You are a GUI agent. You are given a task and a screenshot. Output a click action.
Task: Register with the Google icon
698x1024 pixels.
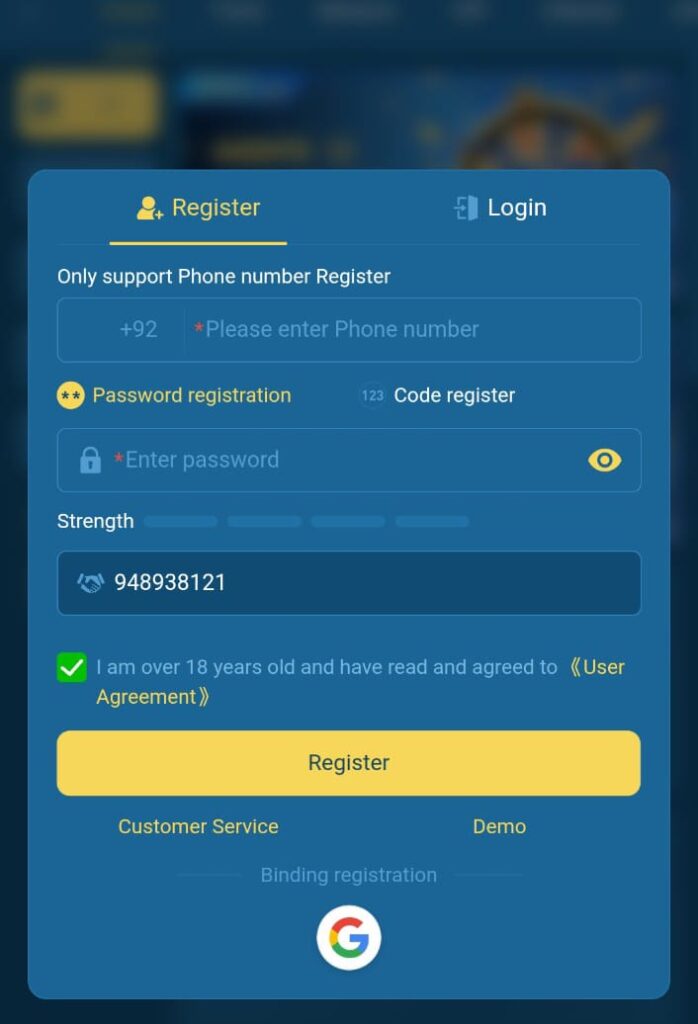349,938
